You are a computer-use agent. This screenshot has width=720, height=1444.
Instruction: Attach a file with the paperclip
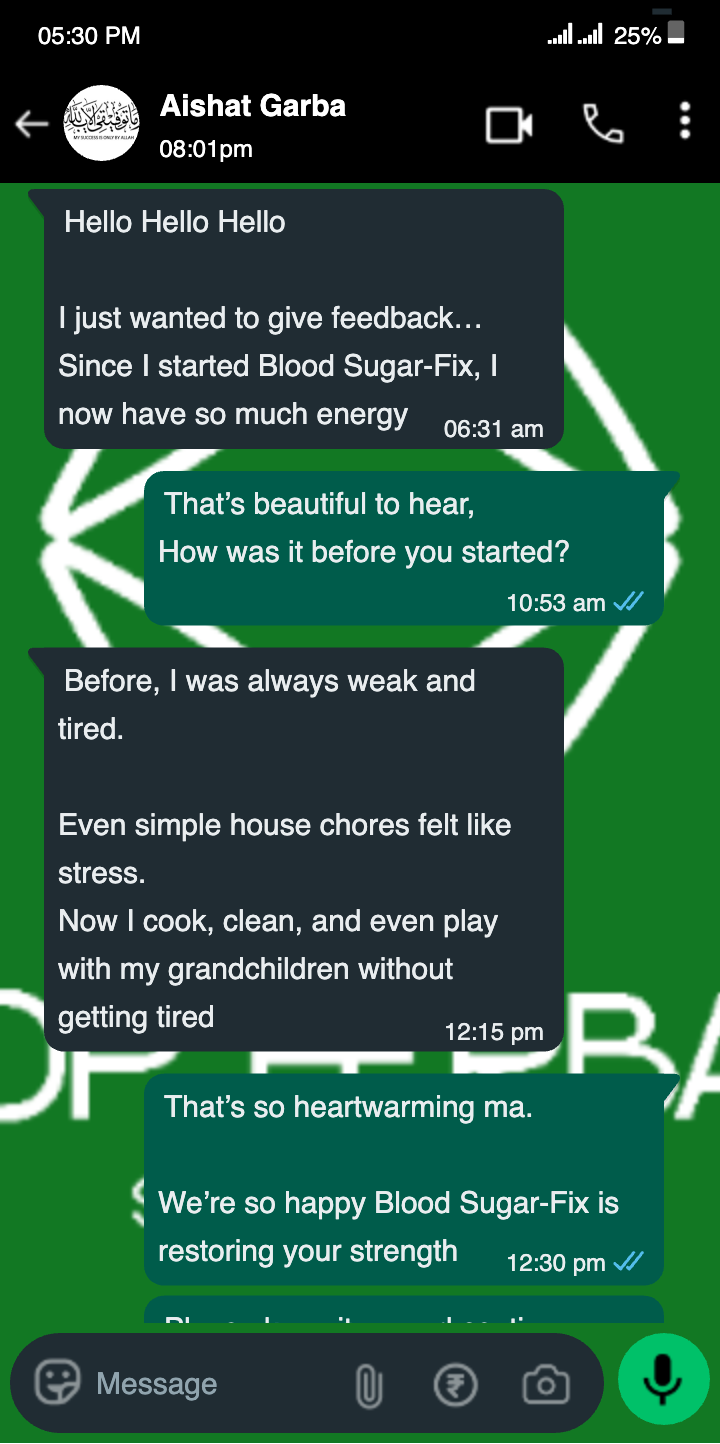(x=369, y=1385)
